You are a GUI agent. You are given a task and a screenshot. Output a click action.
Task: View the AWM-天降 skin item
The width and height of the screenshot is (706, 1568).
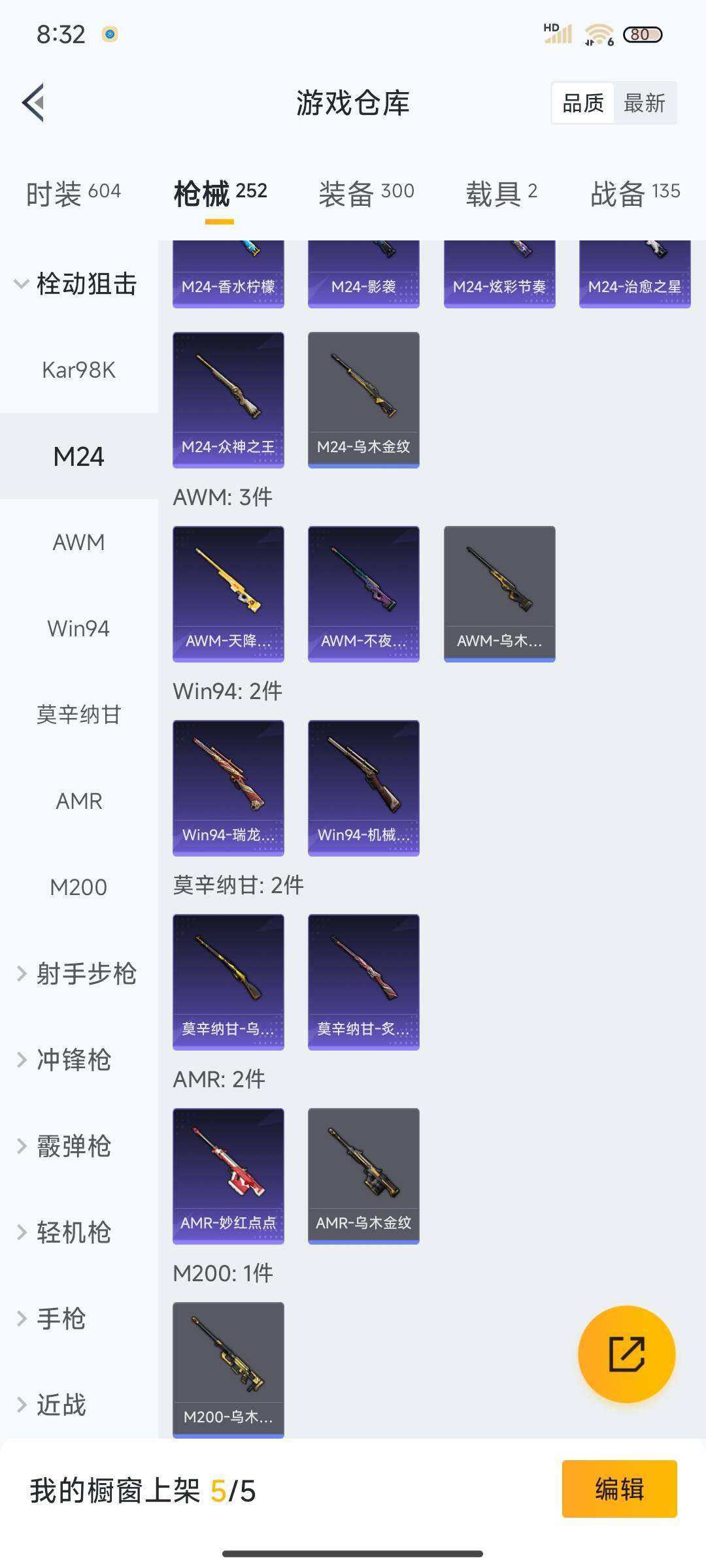pyautogui.click(x=228, y=594)
